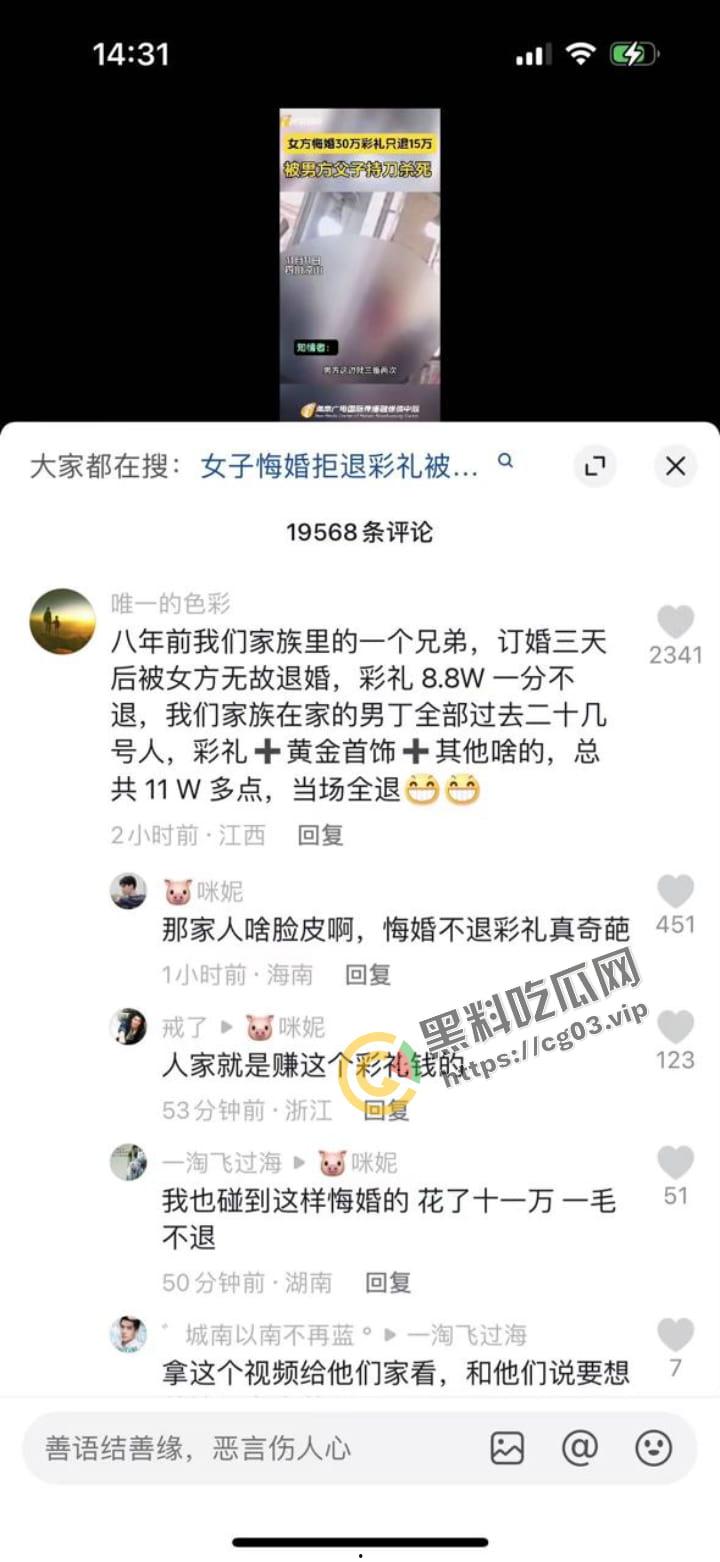Image resolution: width=720 pixels, height=1562 pixels.
Task: Open 一淘飞过海's profile avatar
Action: [128, 1162]
